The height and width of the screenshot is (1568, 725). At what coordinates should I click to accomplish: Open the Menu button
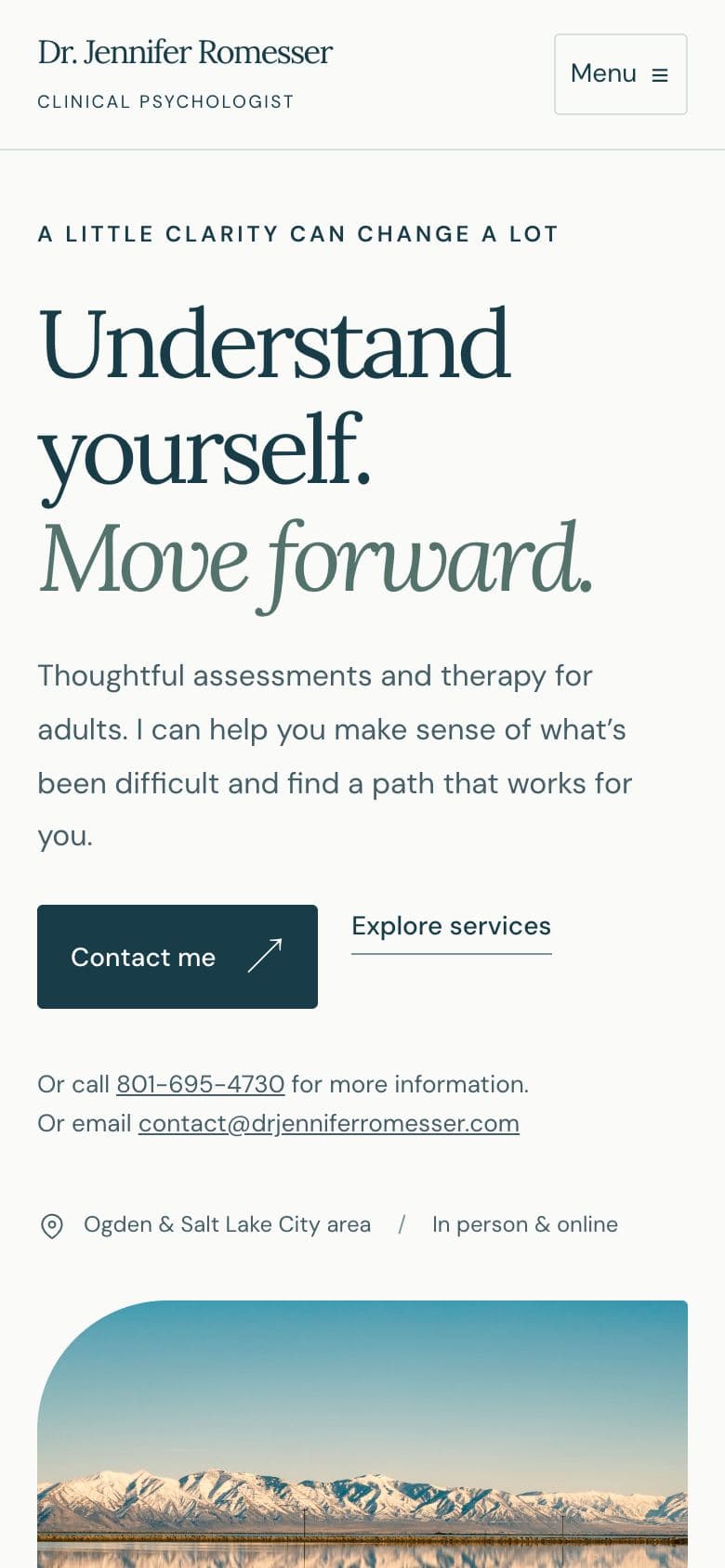[x=621, y=74]
